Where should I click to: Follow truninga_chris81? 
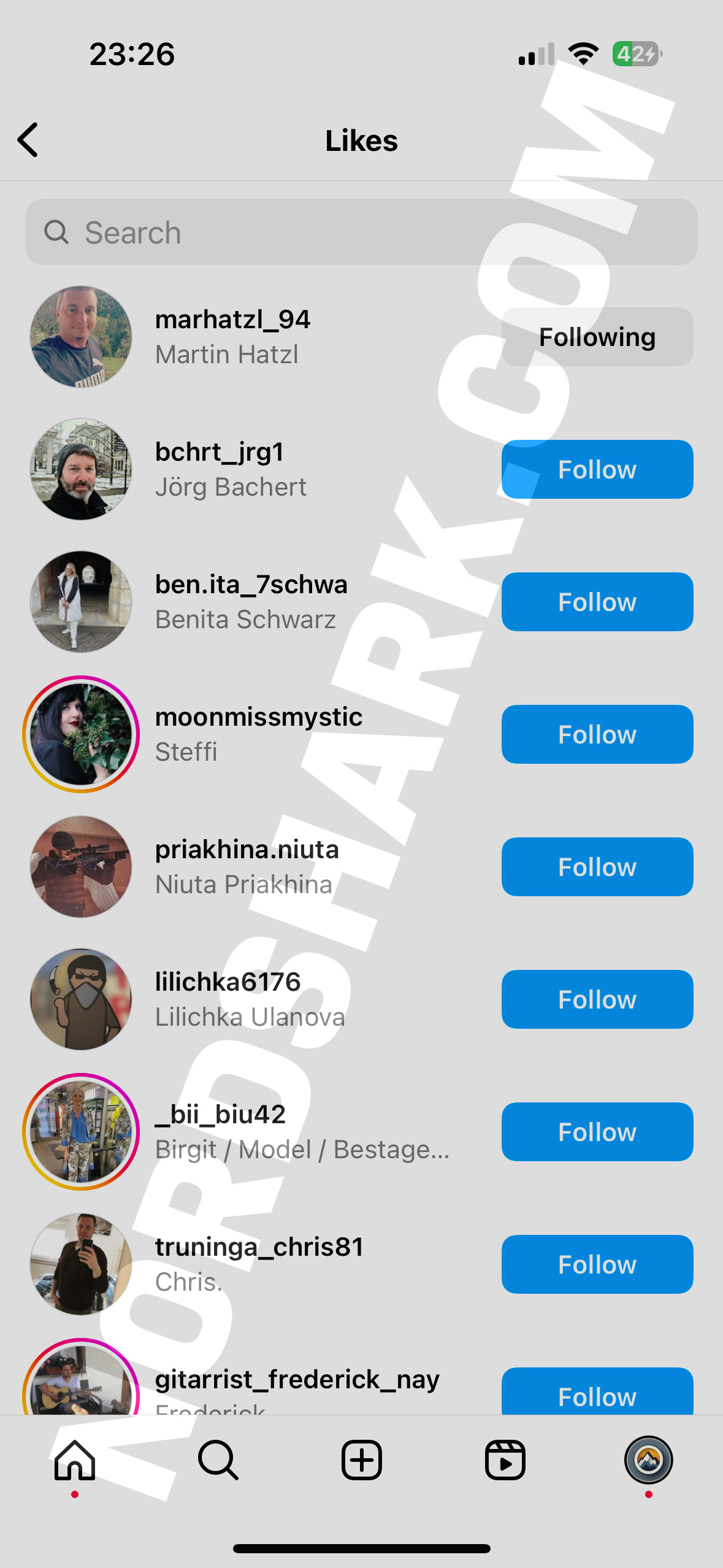(x=597, y=1264)
